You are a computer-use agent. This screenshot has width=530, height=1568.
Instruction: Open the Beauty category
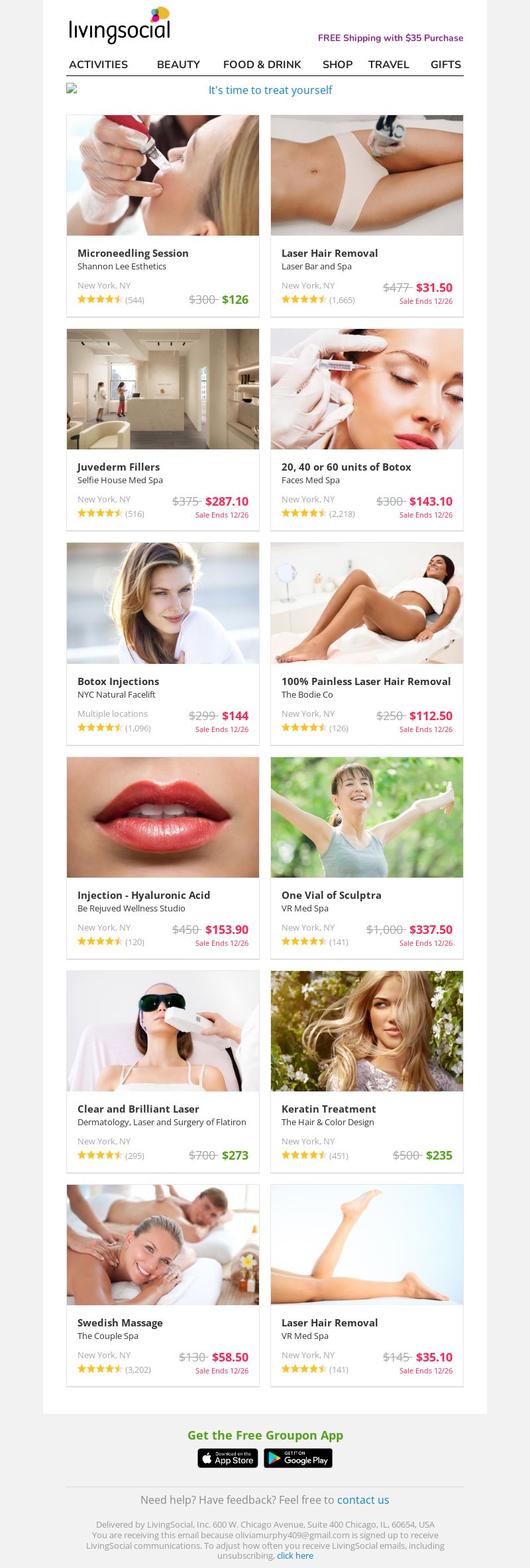(178, 64)
